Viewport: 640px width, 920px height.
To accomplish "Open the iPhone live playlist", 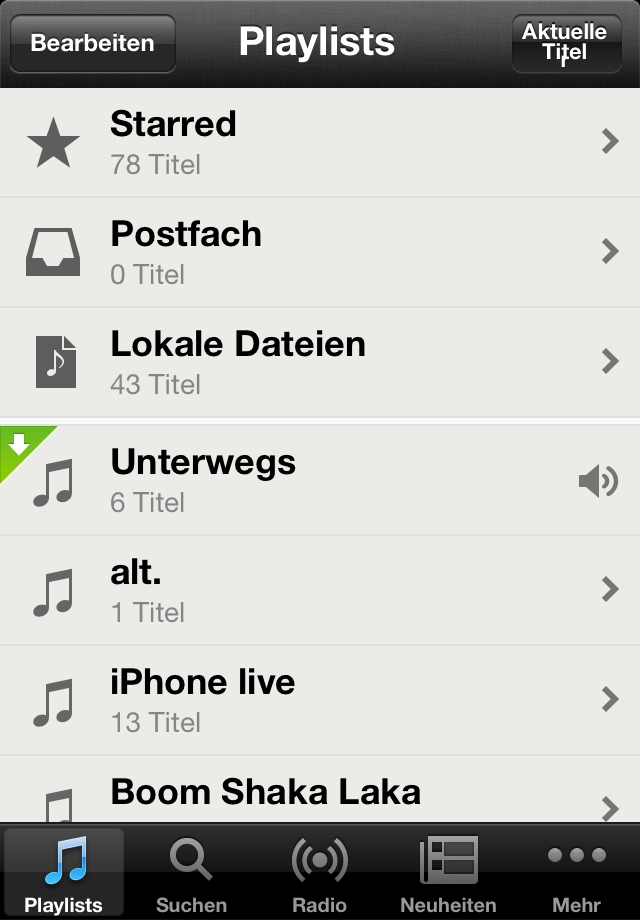I will coord(320,700).
